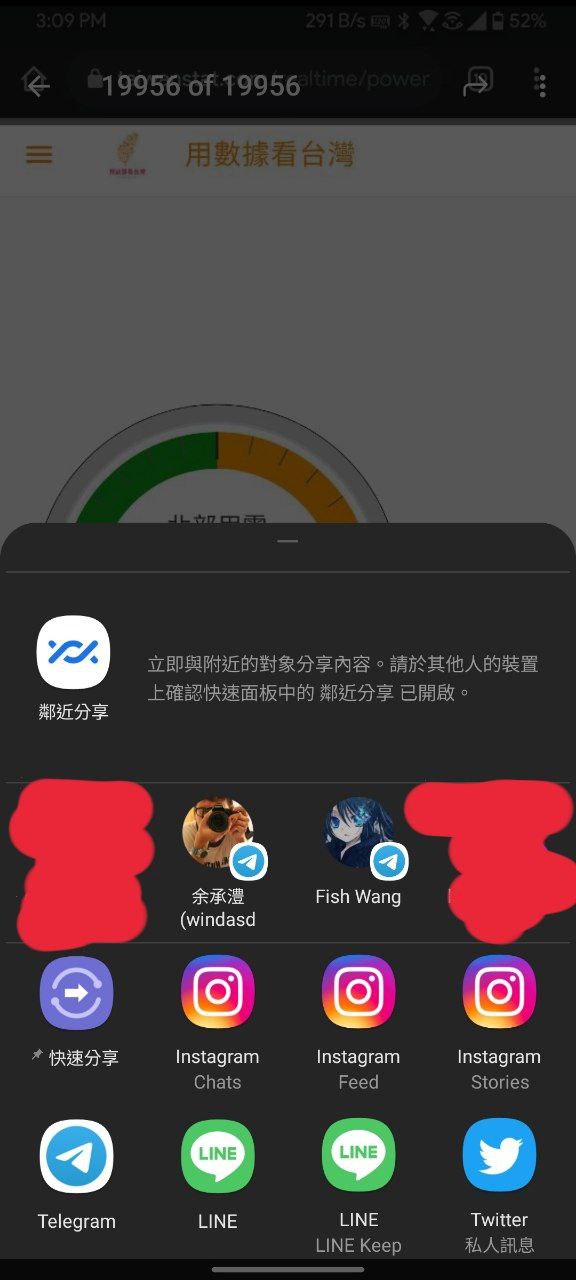Go back with the top-left arrow
This screenshot has width=576, height=1280.
point(37,86)
